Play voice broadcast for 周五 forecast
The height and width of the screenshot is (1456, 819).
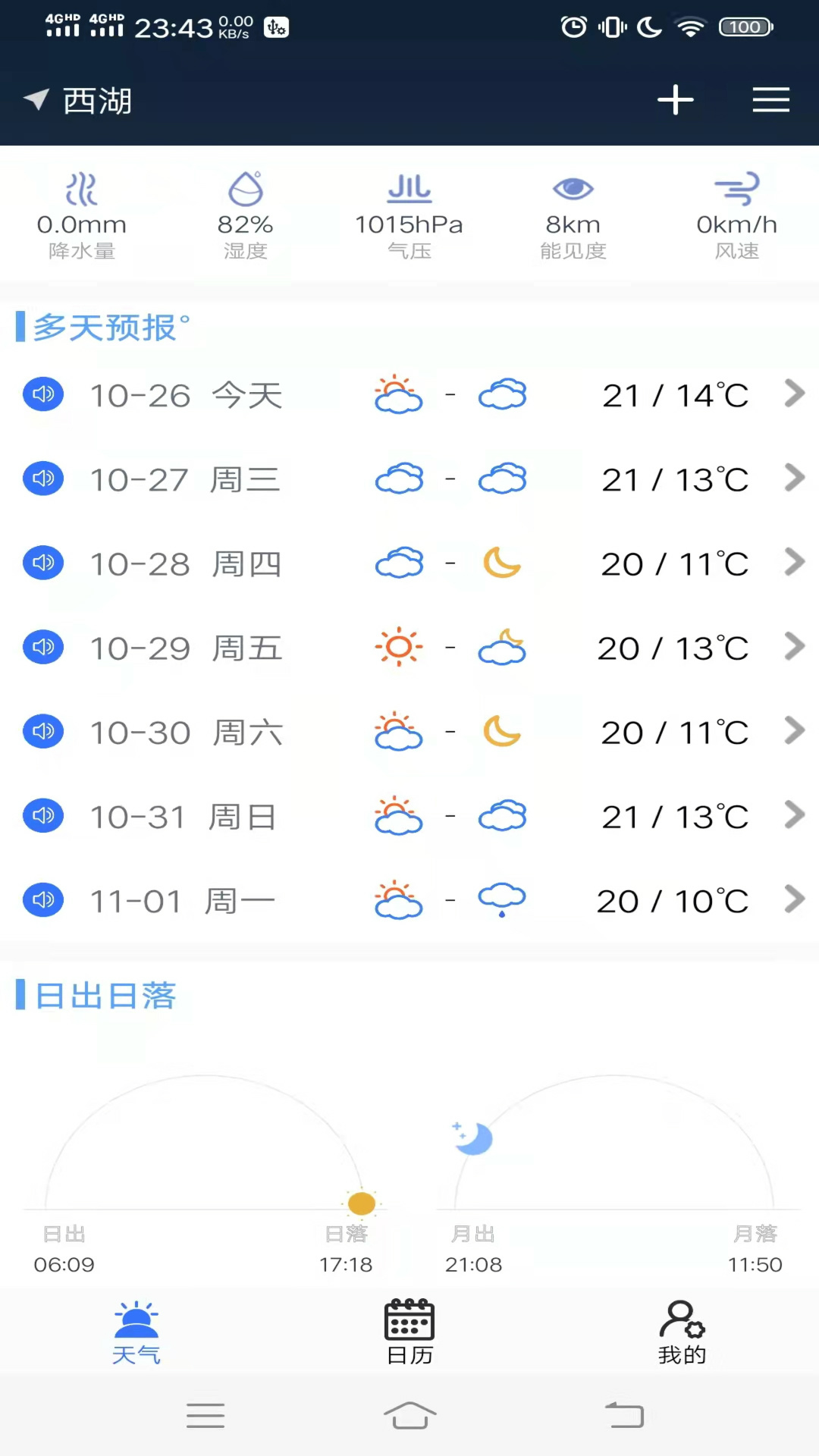point(43,647)
